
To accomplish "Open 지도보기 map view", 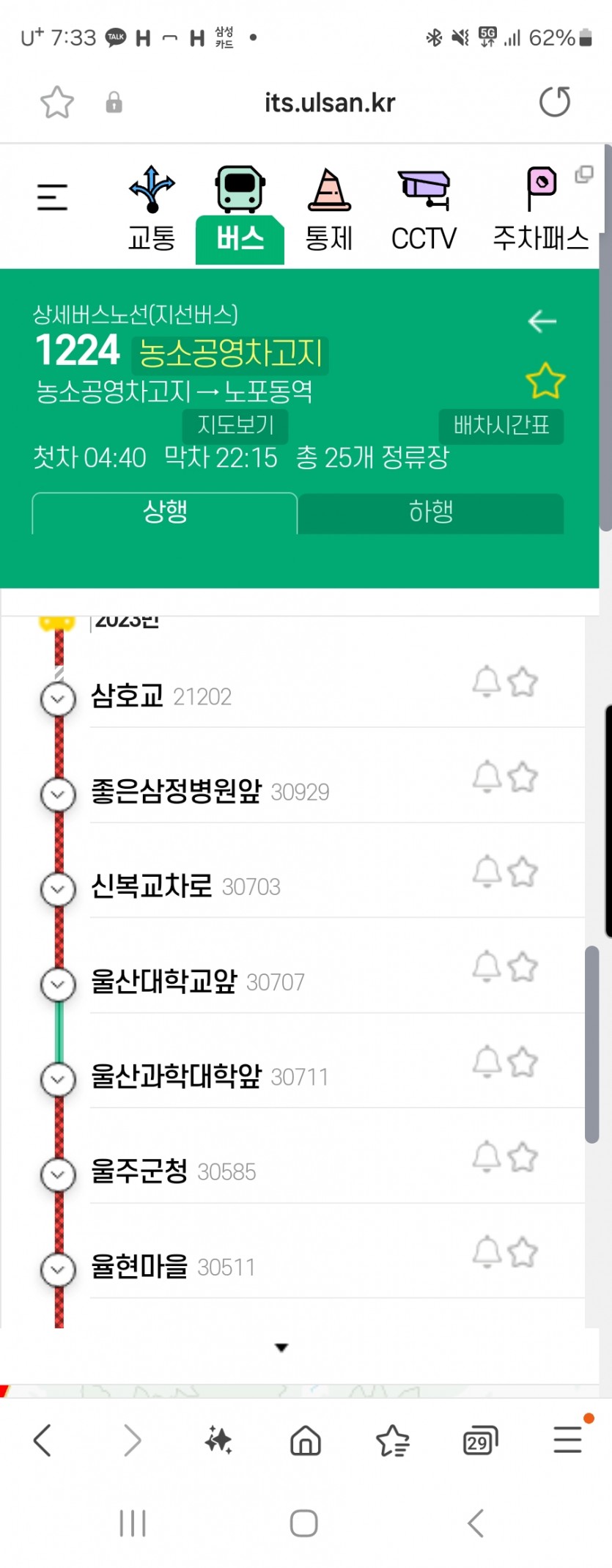I will pos(235,425).
